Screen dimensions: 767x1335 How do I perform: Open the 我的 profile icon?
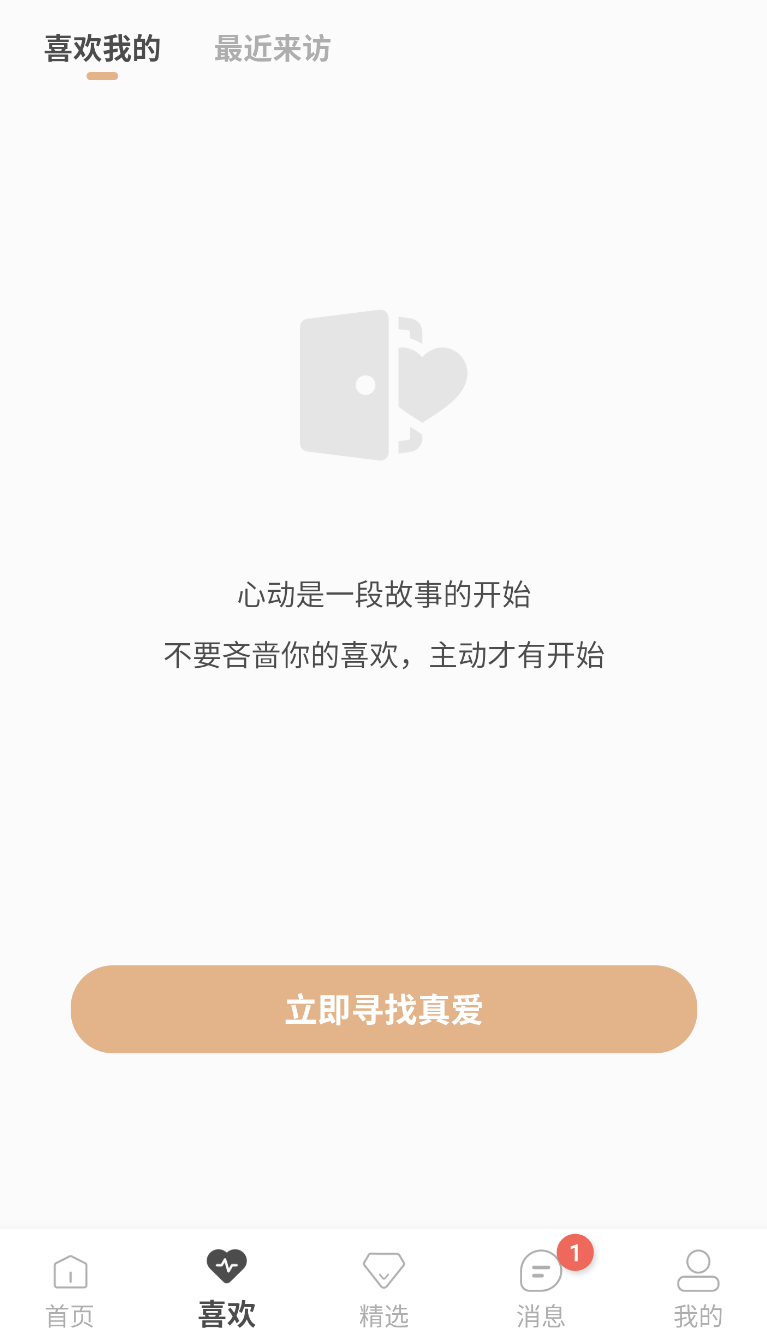click(697, 1268)
